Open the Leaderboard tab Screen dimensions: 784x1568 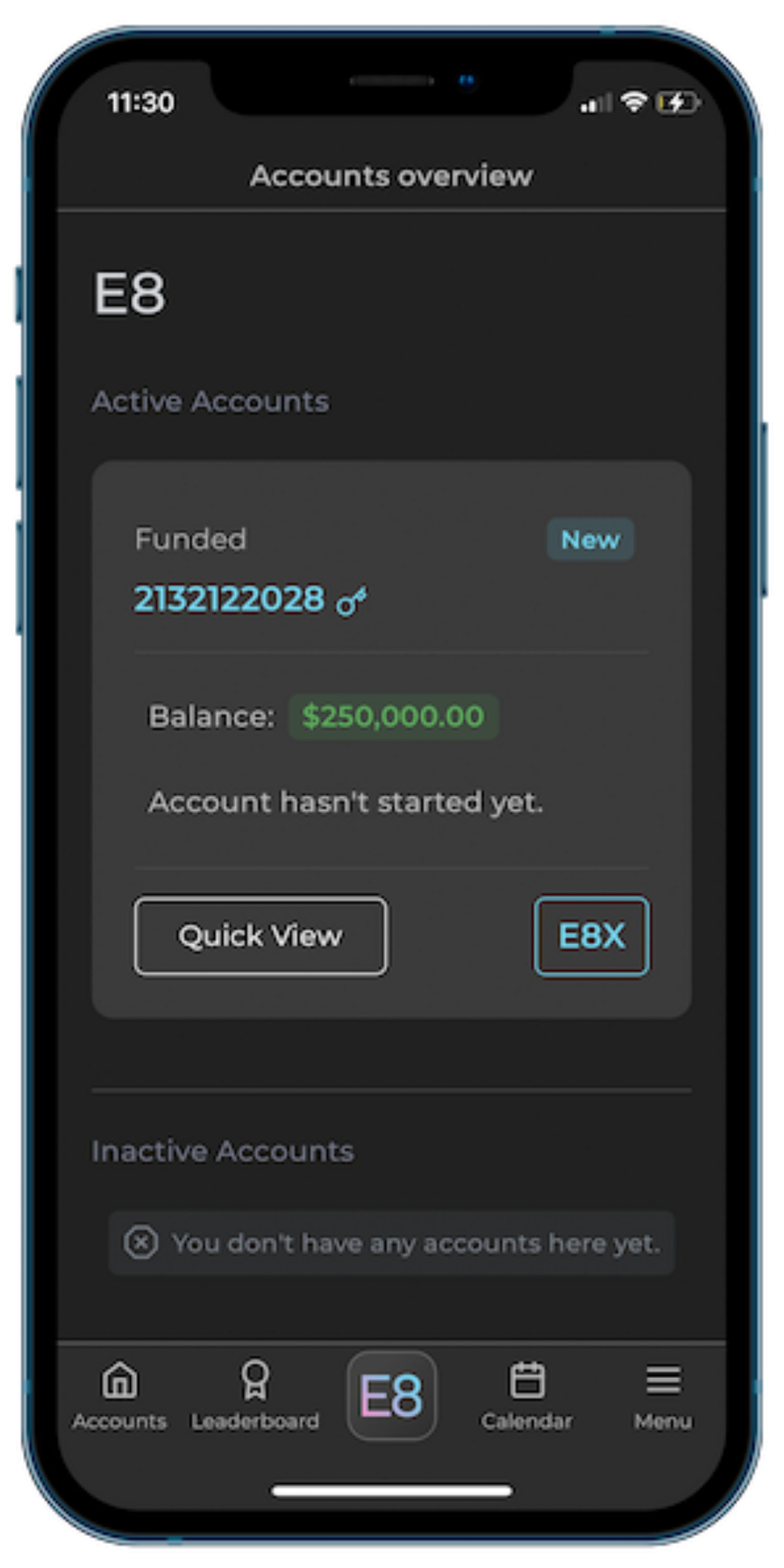(255, 1394)
